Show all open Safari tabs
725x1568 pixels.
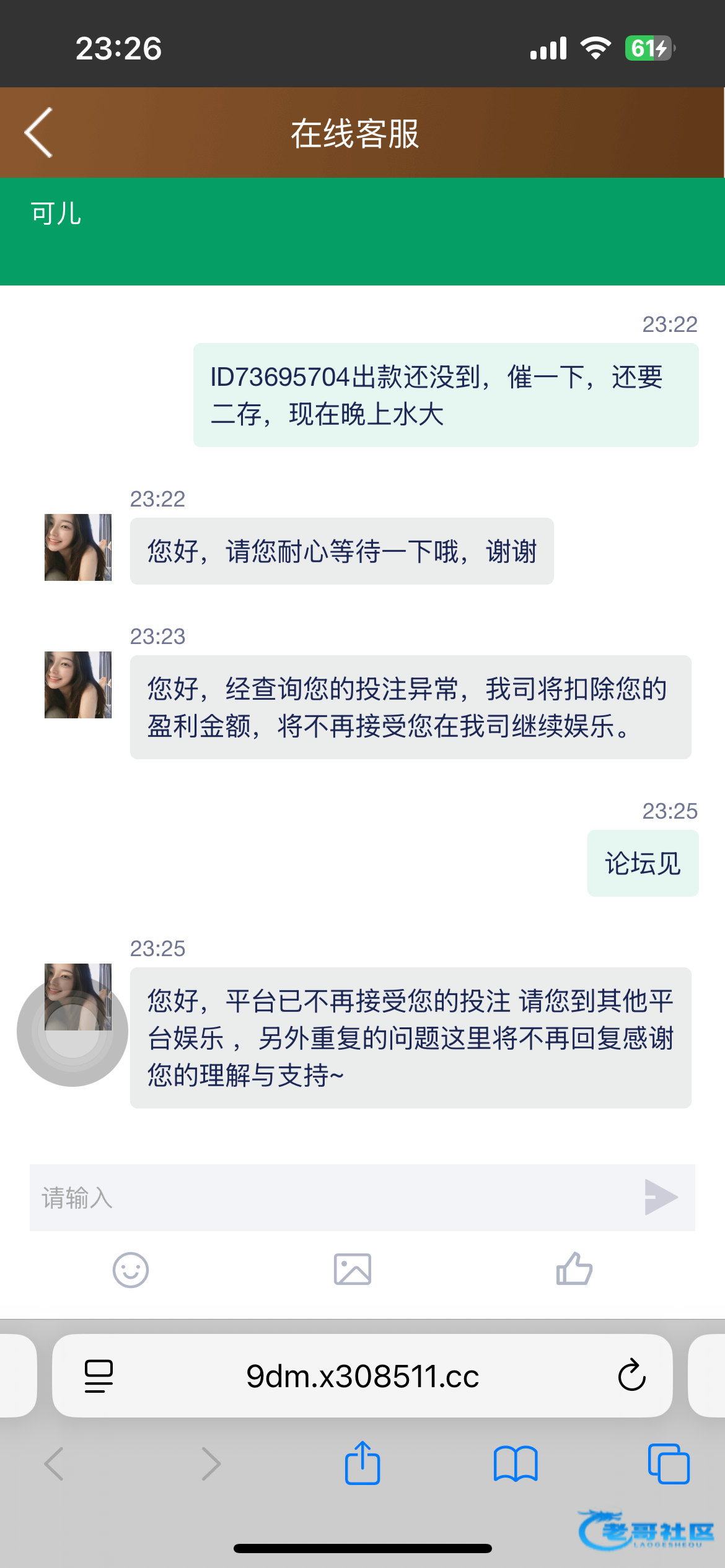[x=669, y=1464]
